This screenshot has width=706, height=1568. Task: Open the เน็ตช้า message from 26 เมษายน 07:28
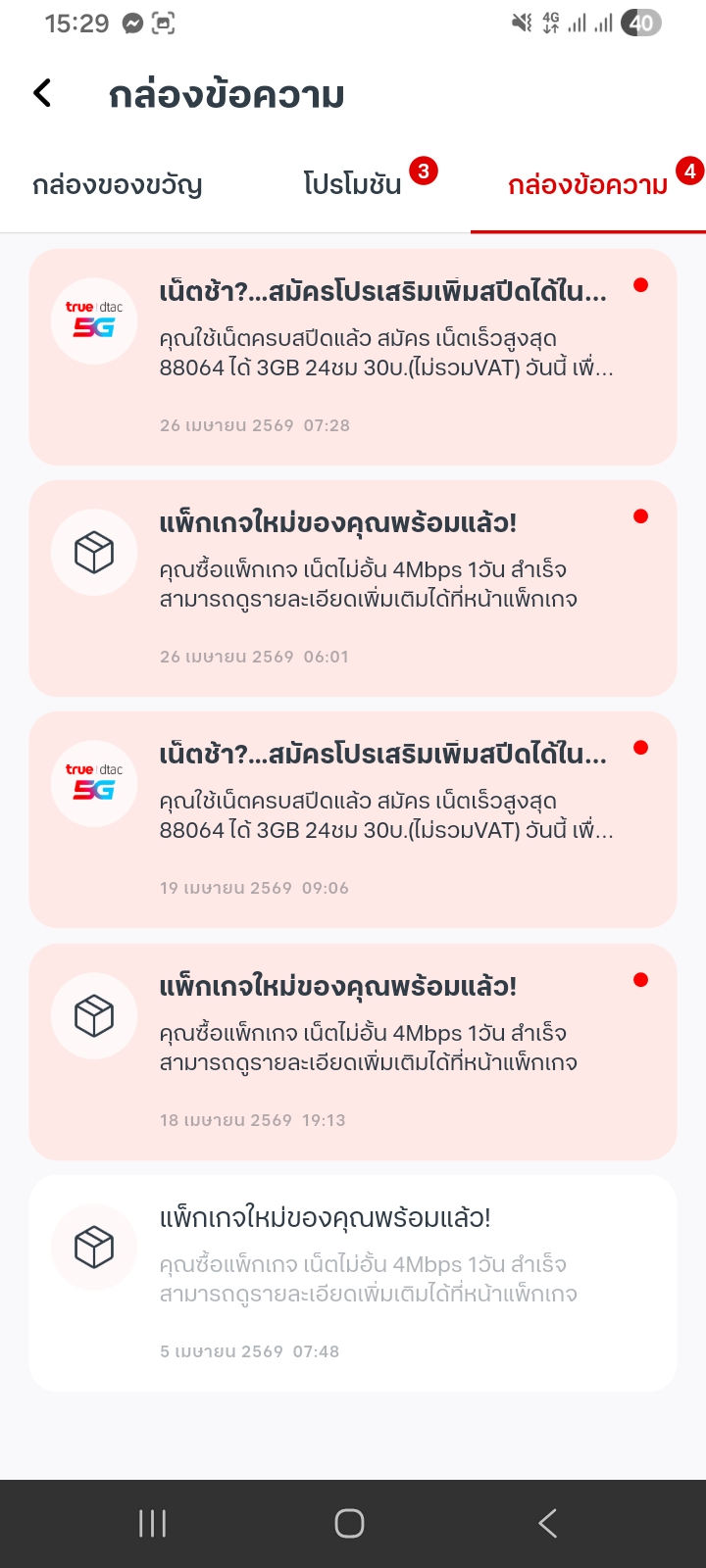coord(353,357)
